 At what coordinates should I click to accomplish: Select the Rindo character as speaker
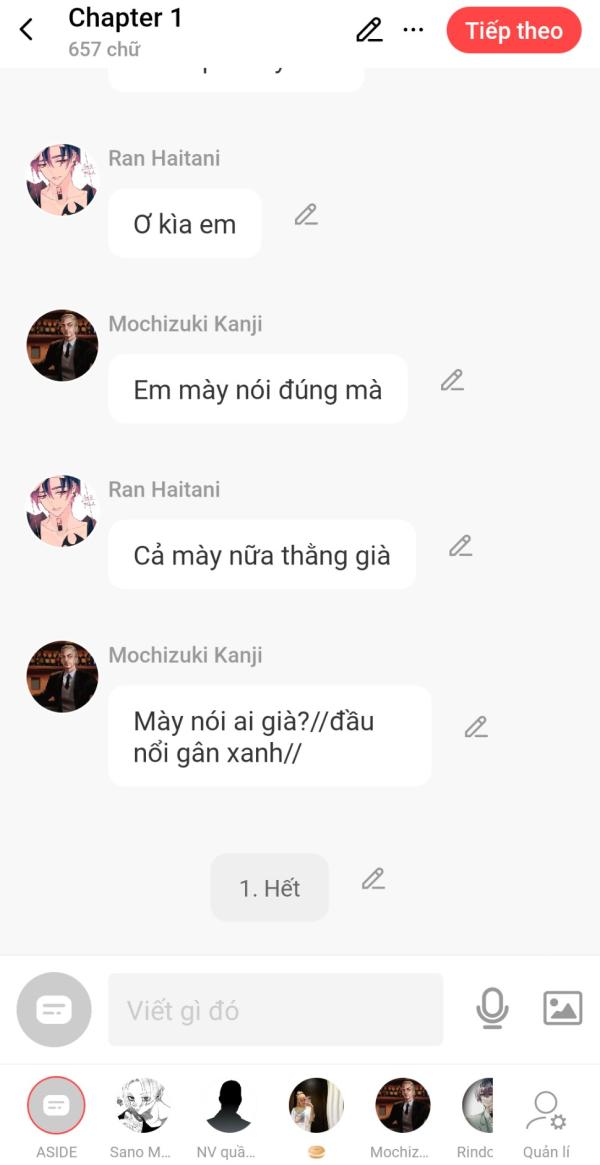pyautogui.click(x=477, y=1117)
